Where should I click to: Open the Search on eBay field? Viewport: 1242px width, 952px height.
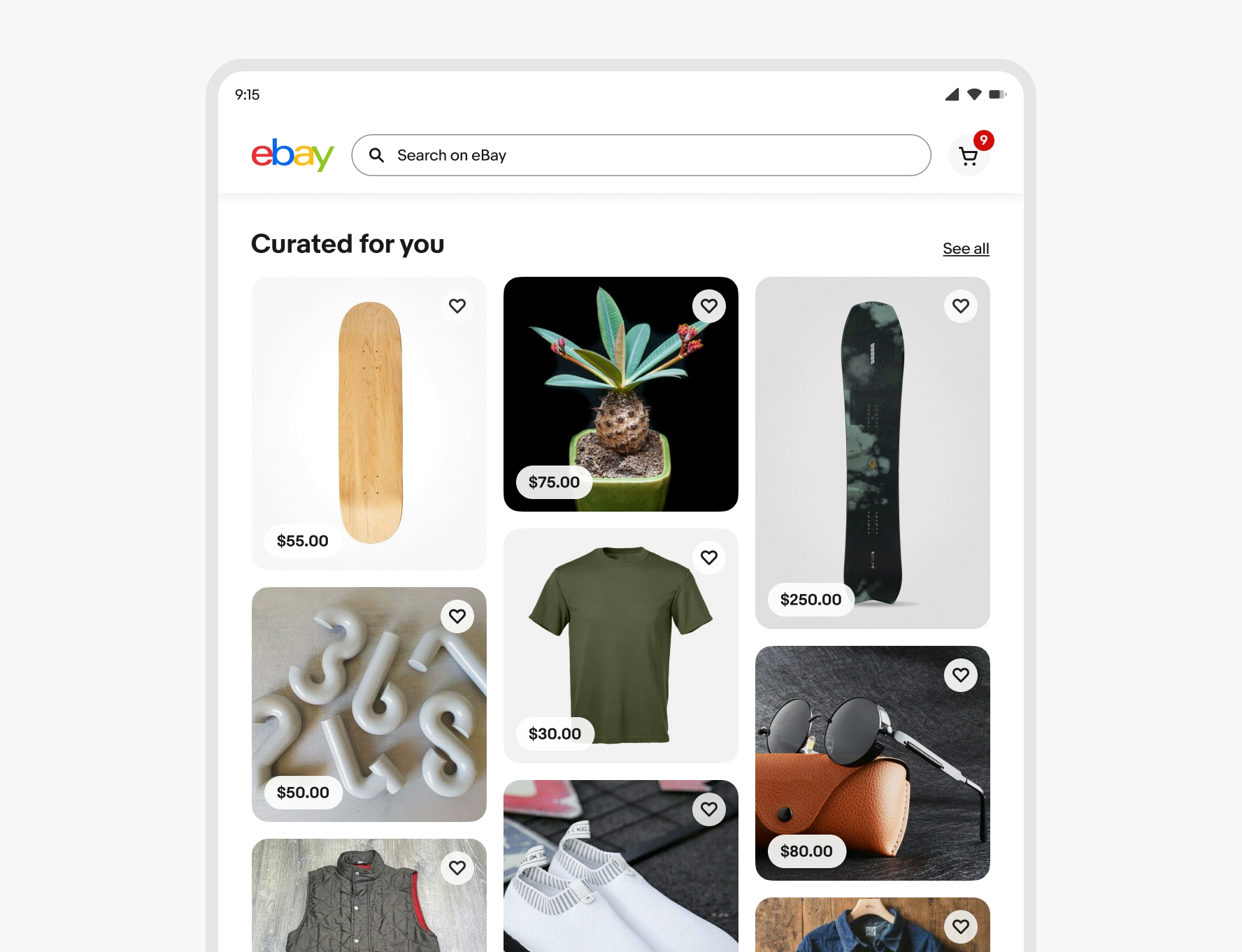[641, 155]
